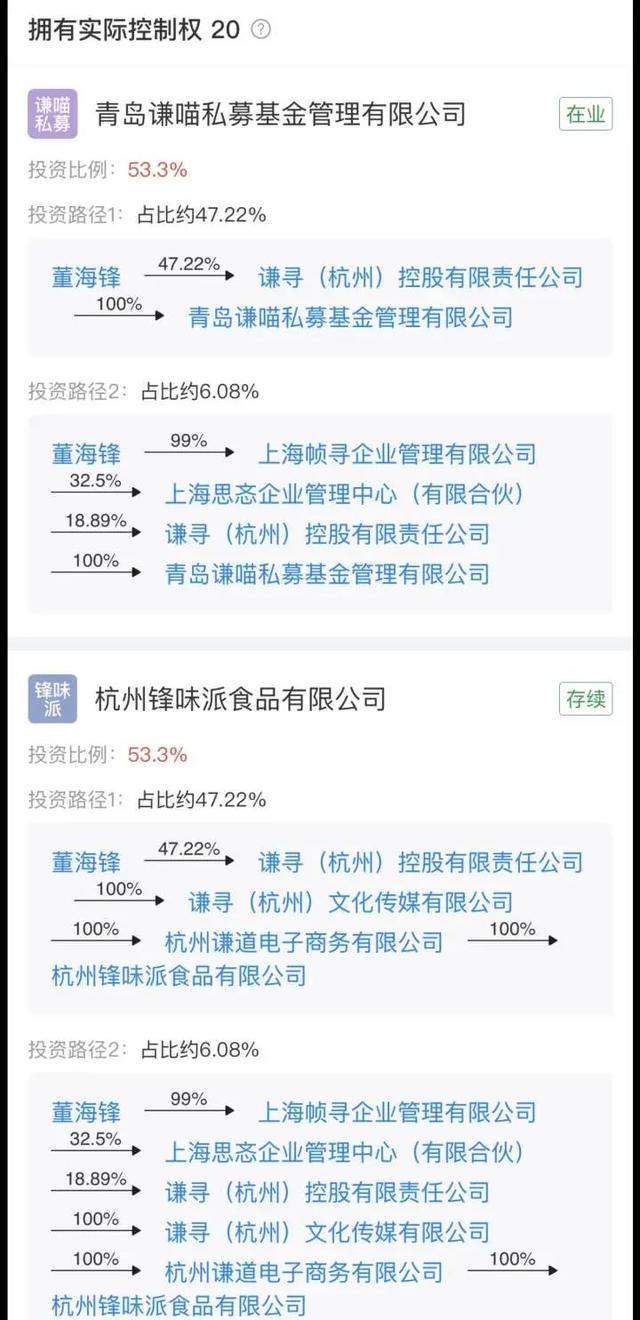
Task: Open 董海锋 in 青岛谦喵's 投资路径1
Action: (x=86, y=277)
